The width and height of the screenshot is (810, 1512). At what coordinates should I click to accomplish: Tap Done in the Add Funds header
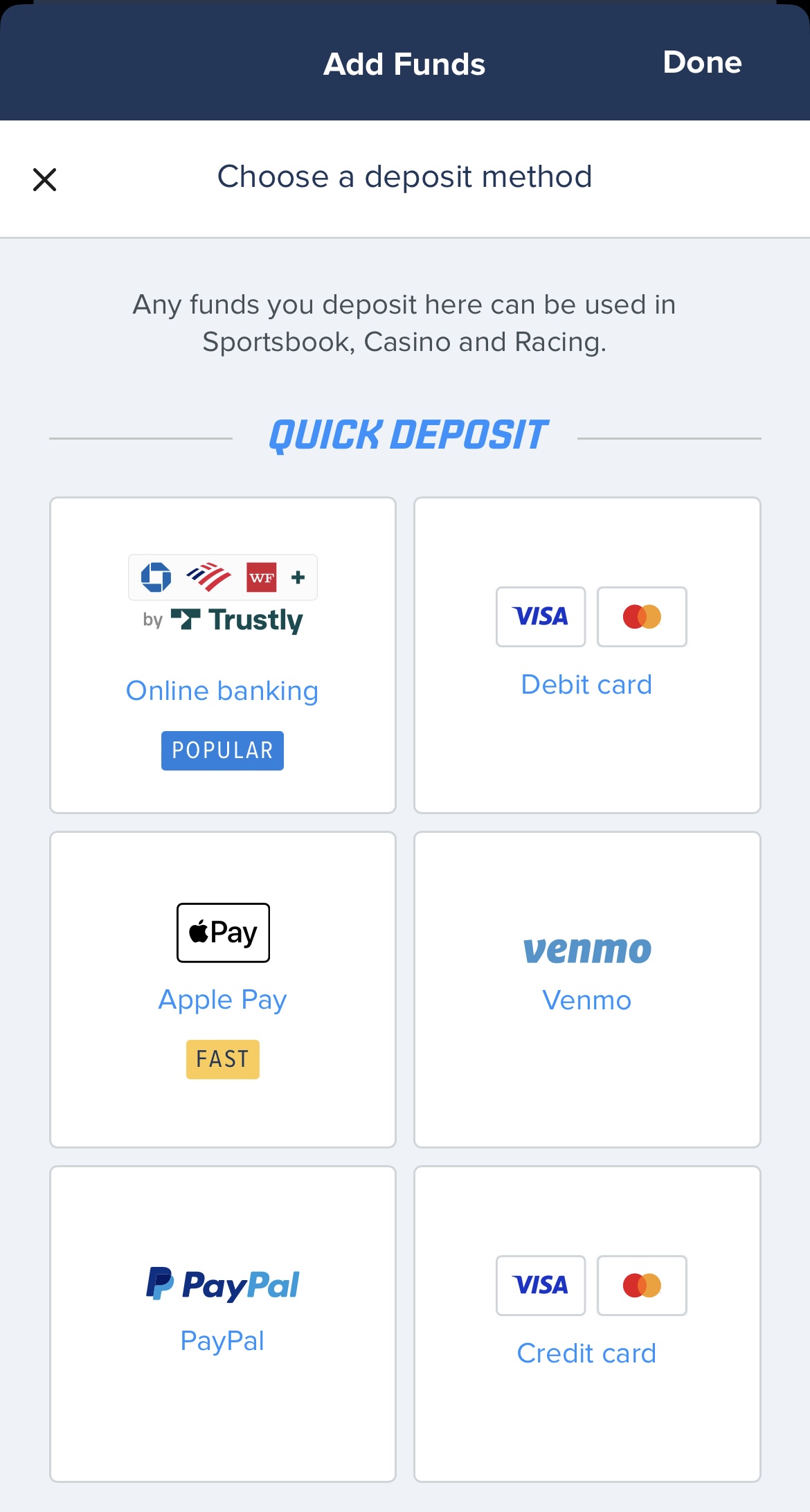[701, 62]
